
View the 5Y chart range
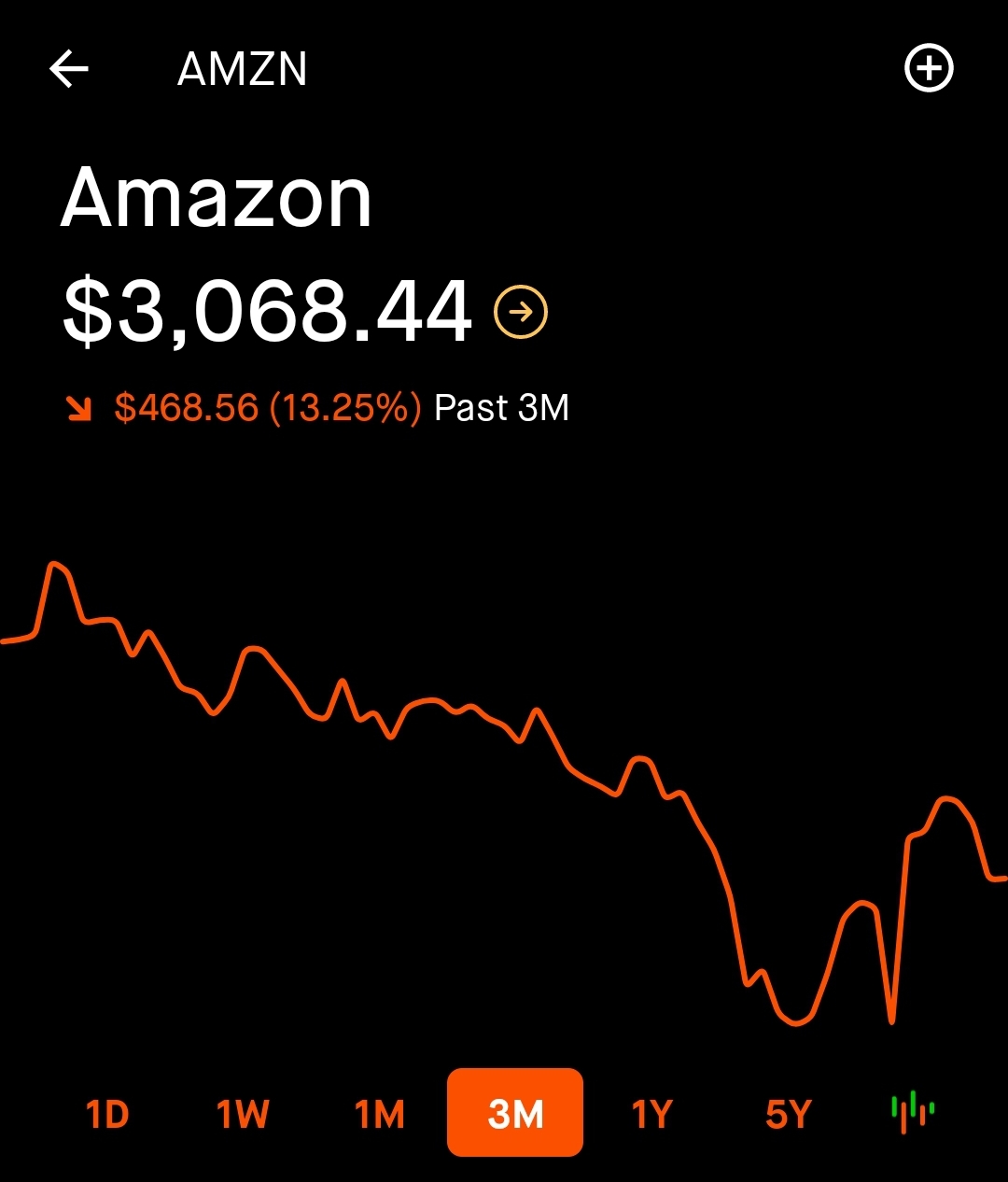788,1114
